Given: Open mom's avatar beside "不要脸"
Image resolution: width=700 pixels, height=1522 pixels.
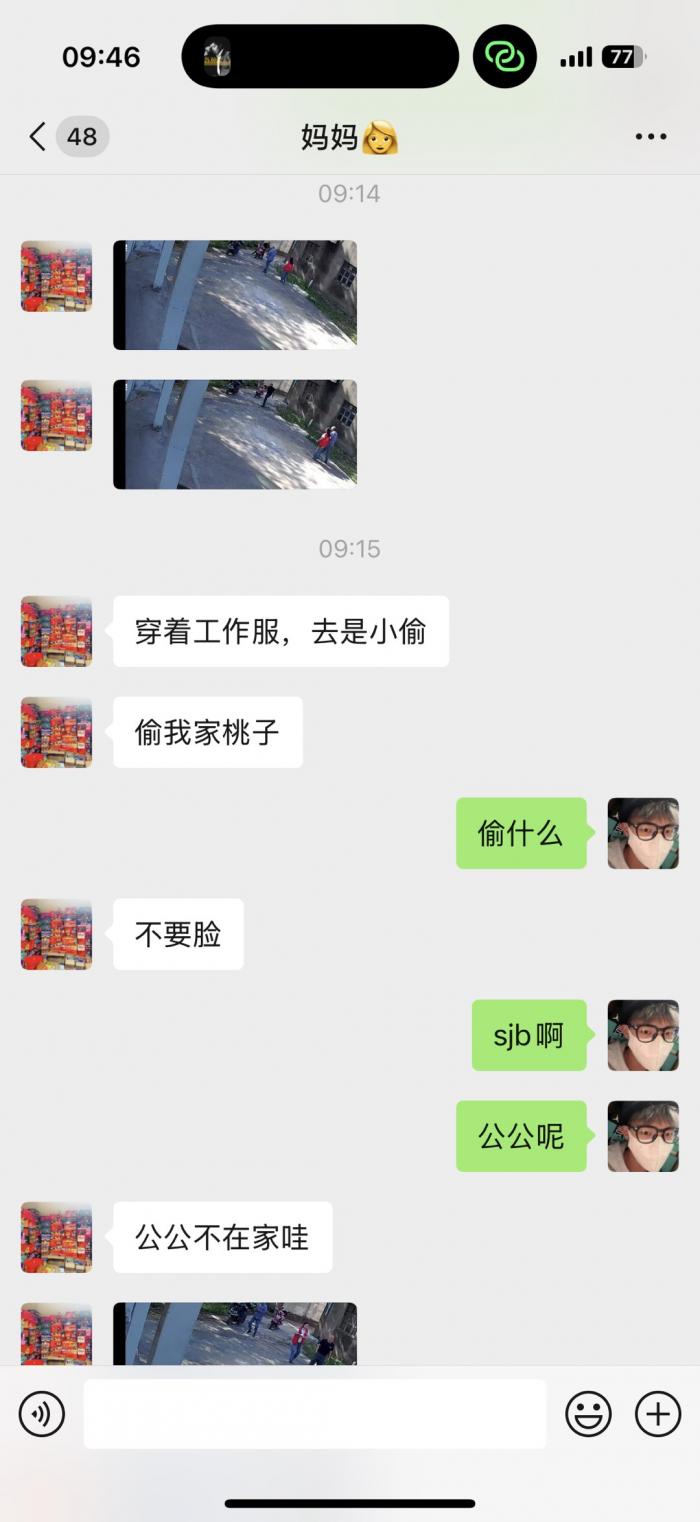Looking at the screenshot, I should pos(57,934).
